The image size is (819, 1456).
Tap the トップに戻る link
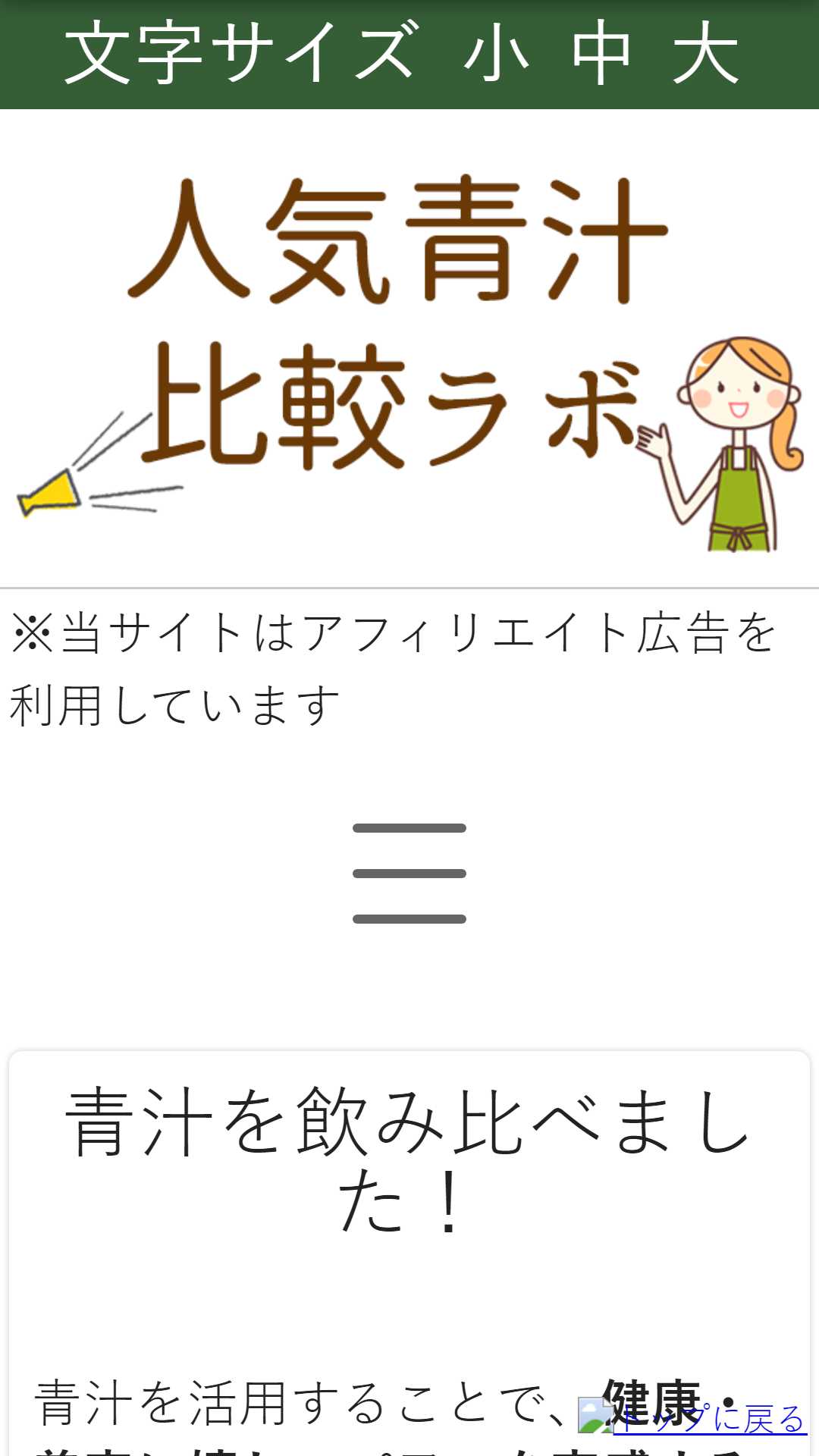pos(709,1419)
